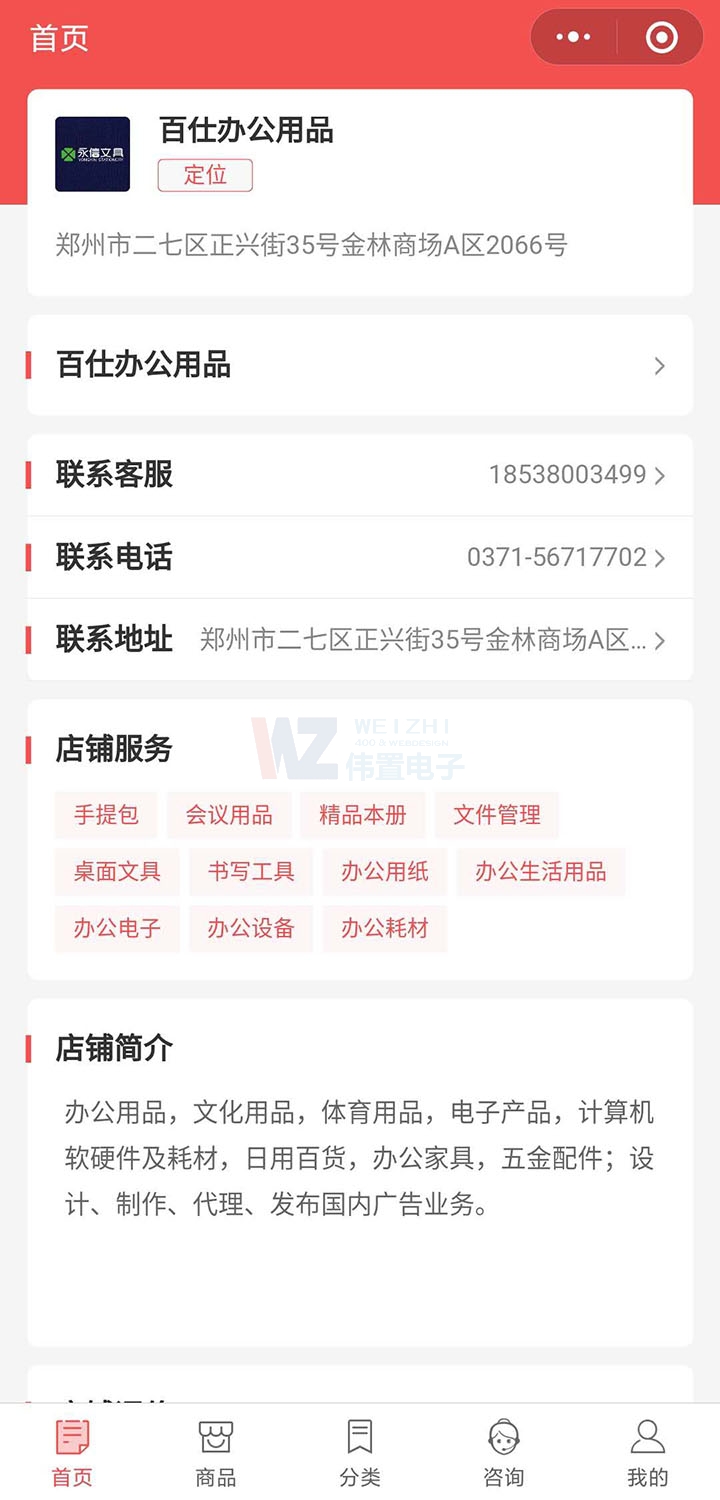Image resolution: width=720 pixels, height=1500 pixels.
Task: Choose the 办公用纸 chip
Action: 384,872
